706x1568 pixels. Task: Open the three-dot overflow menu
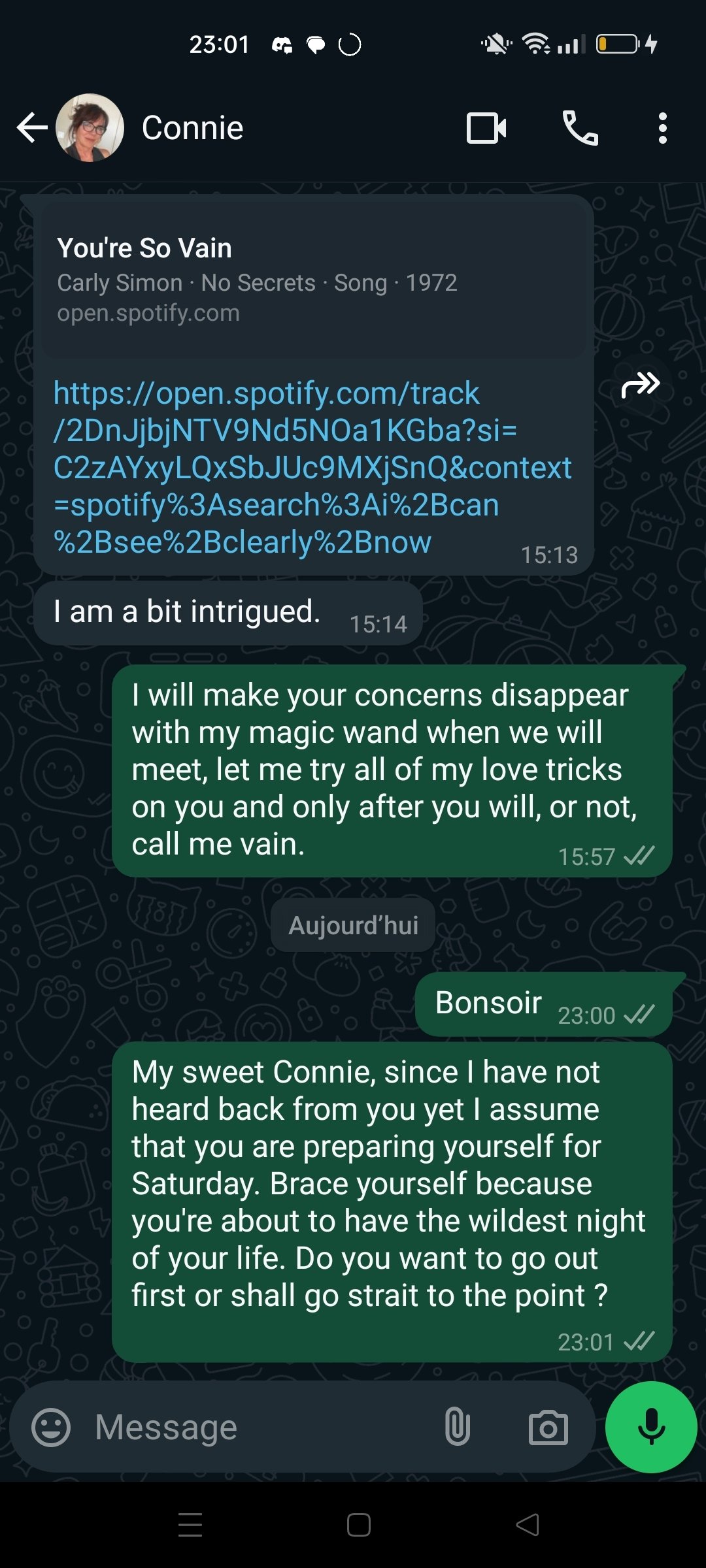tap(663, 127)
